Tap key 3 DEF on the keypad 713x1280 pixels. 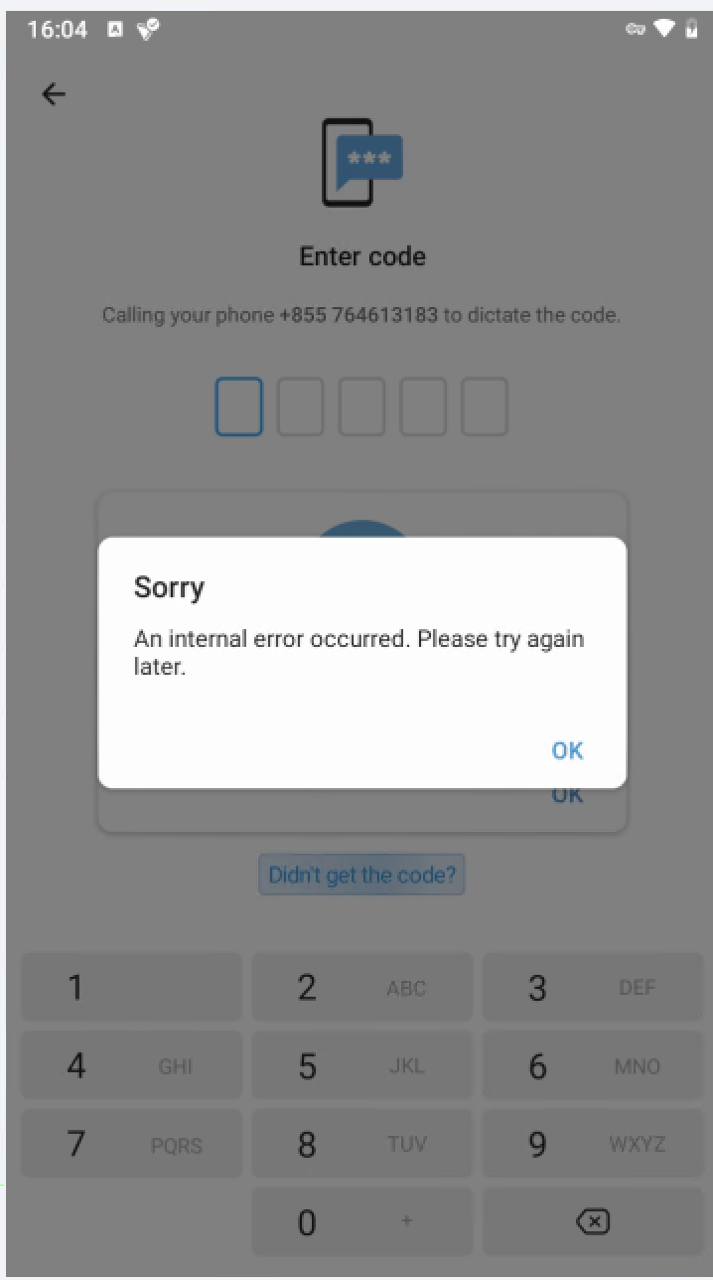point(592,988)
